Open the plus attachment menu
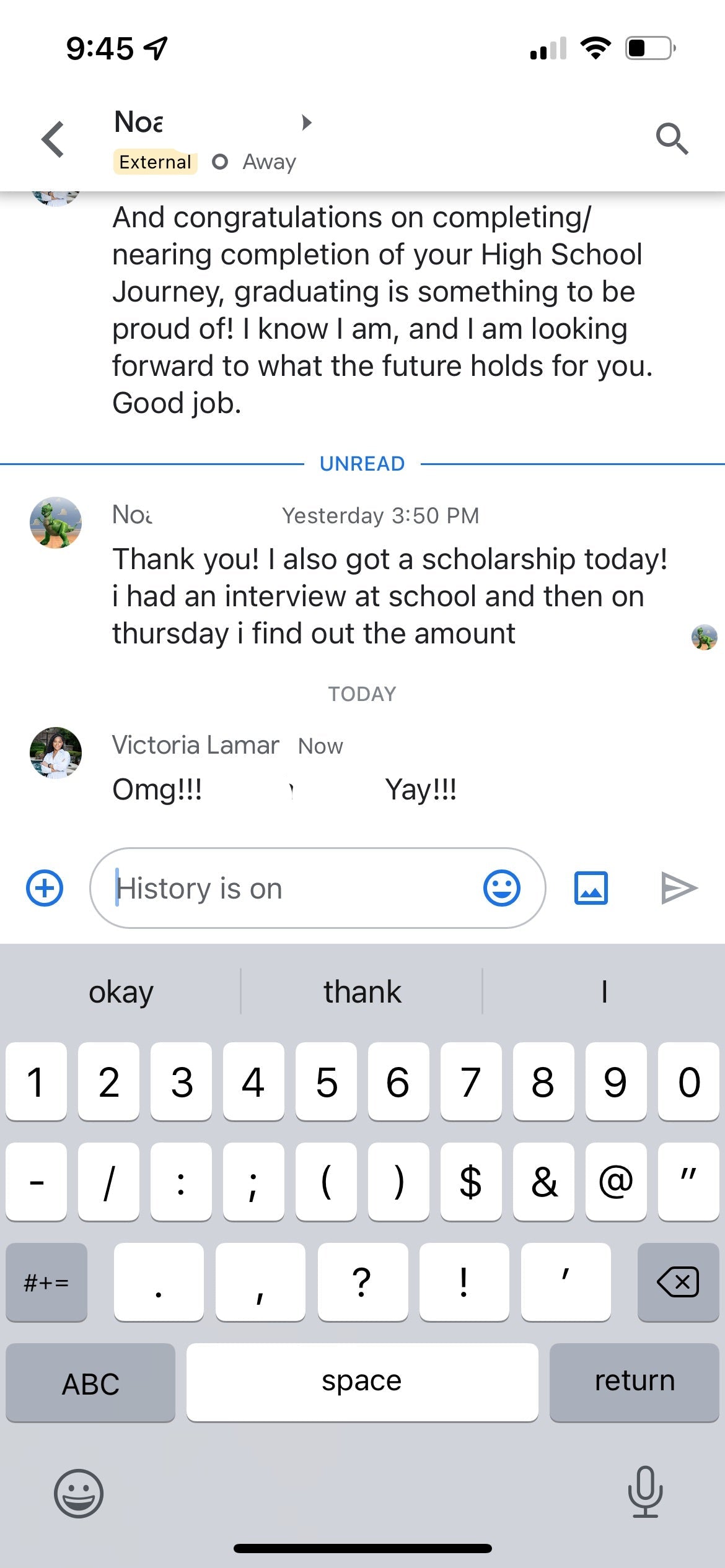This screenshot has height=1568, width=725. [x=45, y=888]
